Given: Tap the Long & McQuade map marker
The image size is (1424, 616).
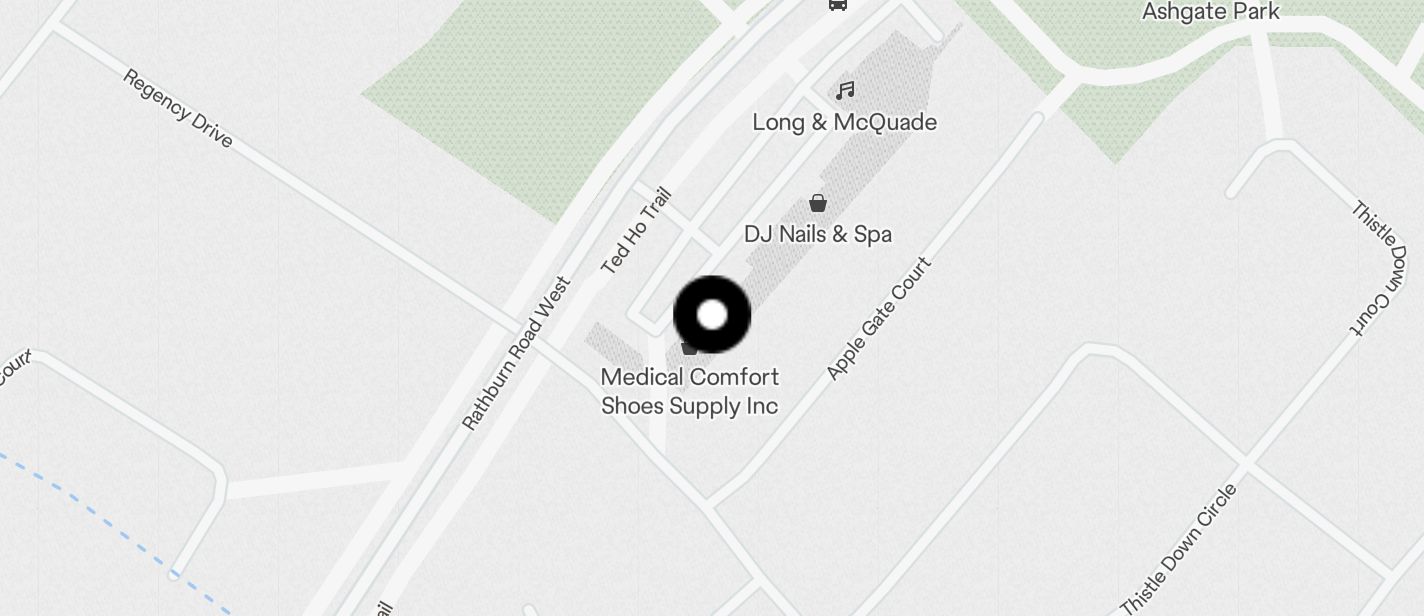Looking at the screenshot, I should (x=845, y=92).
